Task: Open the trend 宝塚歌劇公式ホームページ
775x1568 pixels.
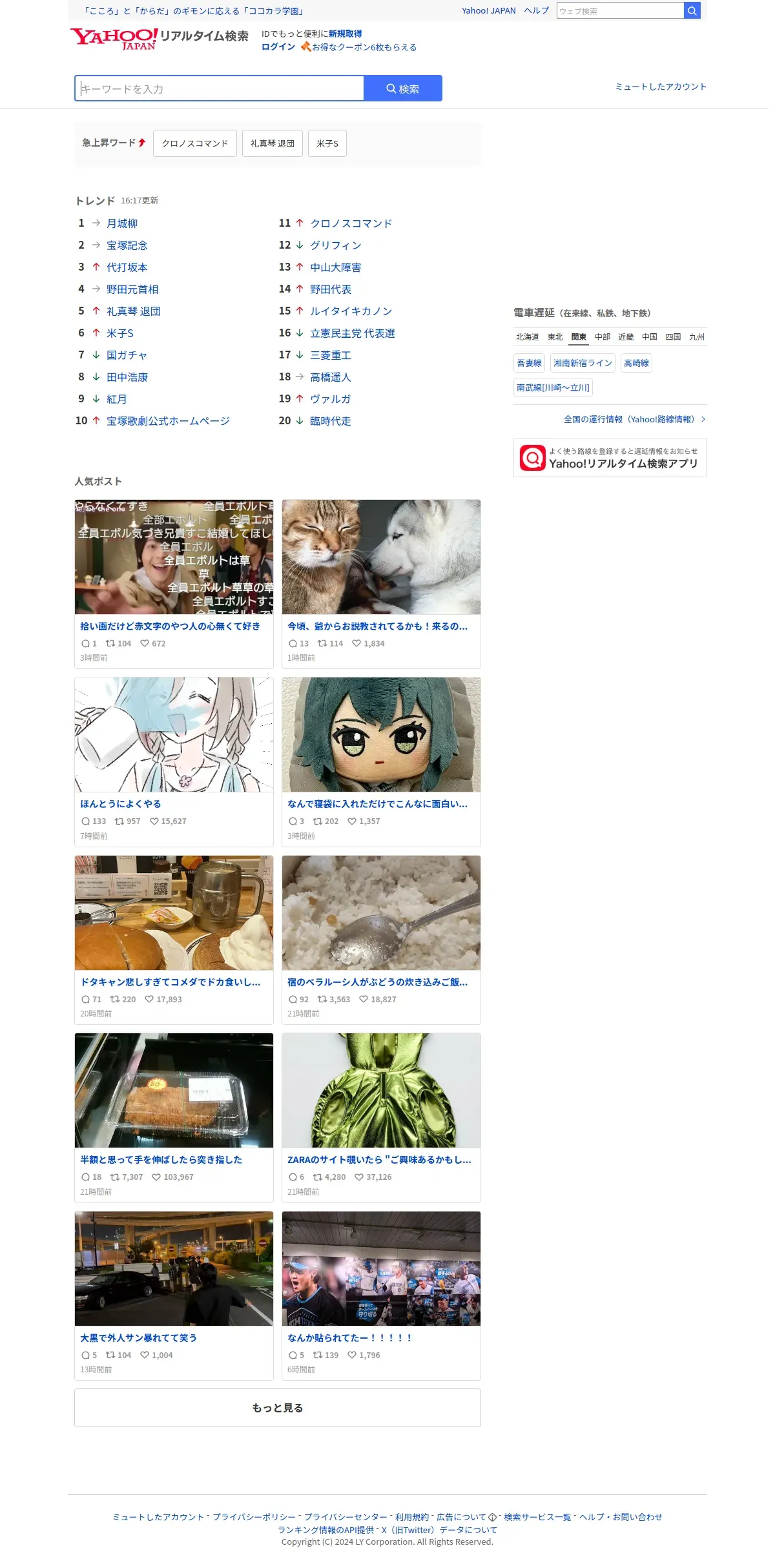Action: (169, 421)
